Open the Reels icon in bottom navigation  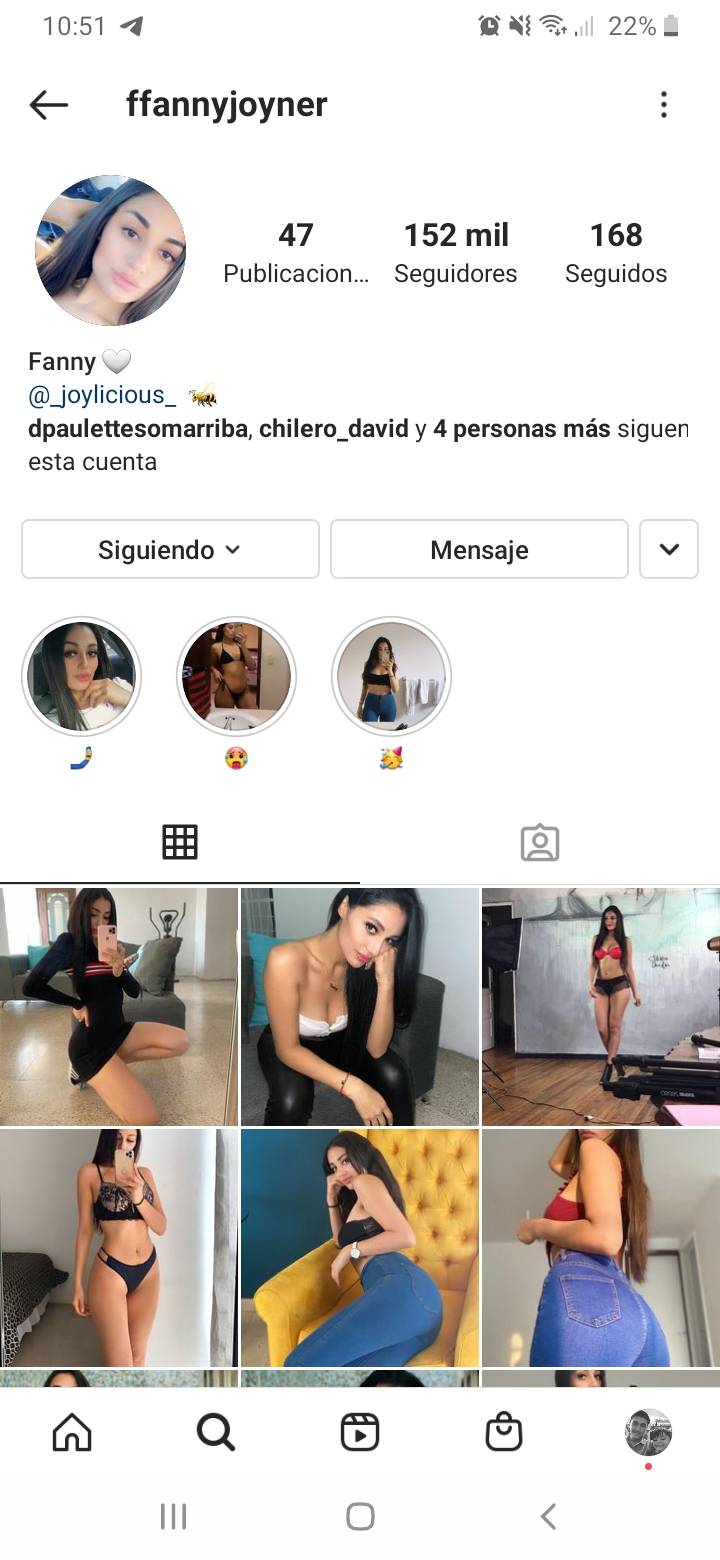[x=360, y=1430]
